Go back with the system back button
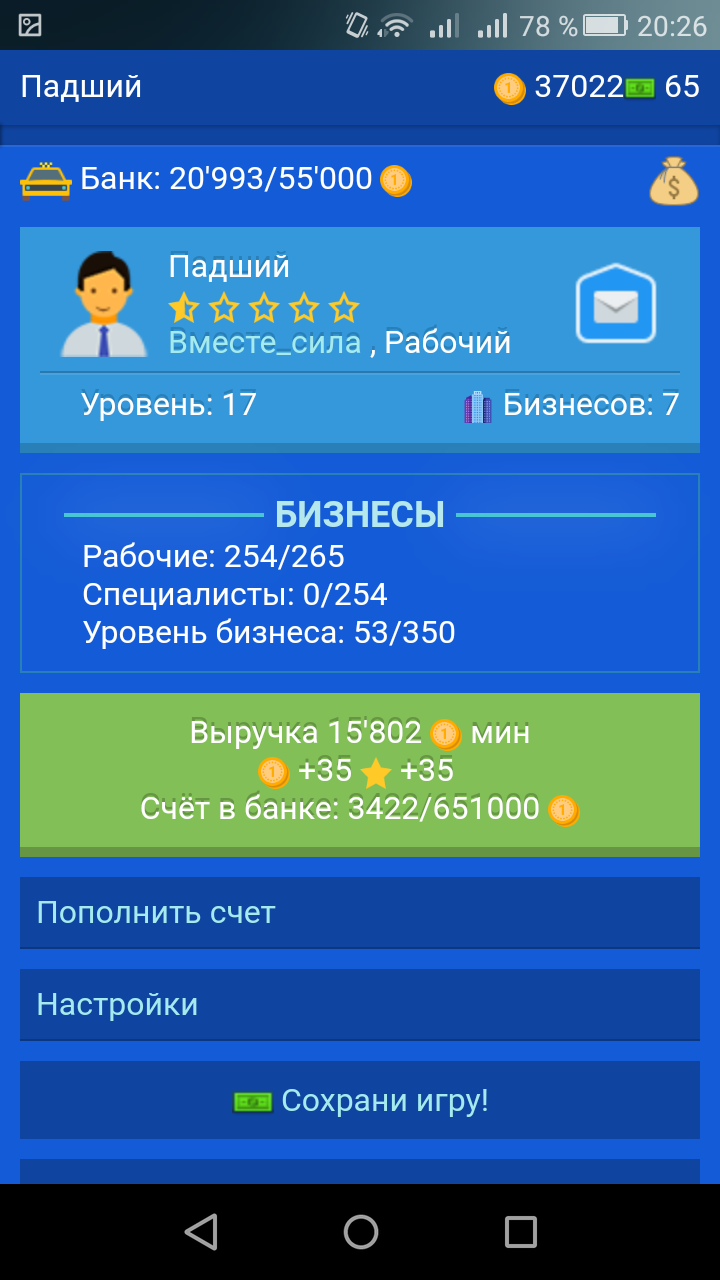The image size is (720, 1280). [201, 1232]
